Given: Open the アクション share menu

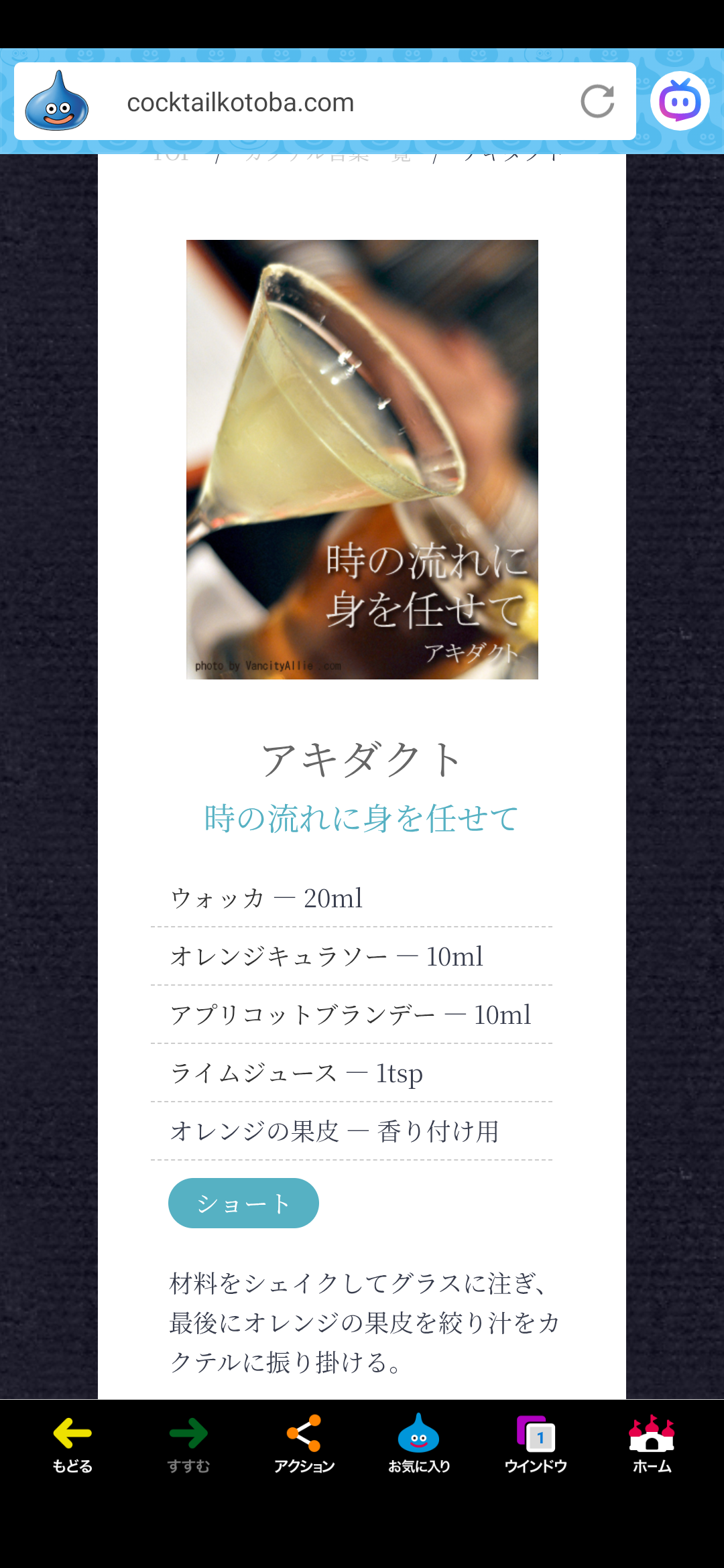Looking at the screenshot, I should click(x=304, y=1444).
